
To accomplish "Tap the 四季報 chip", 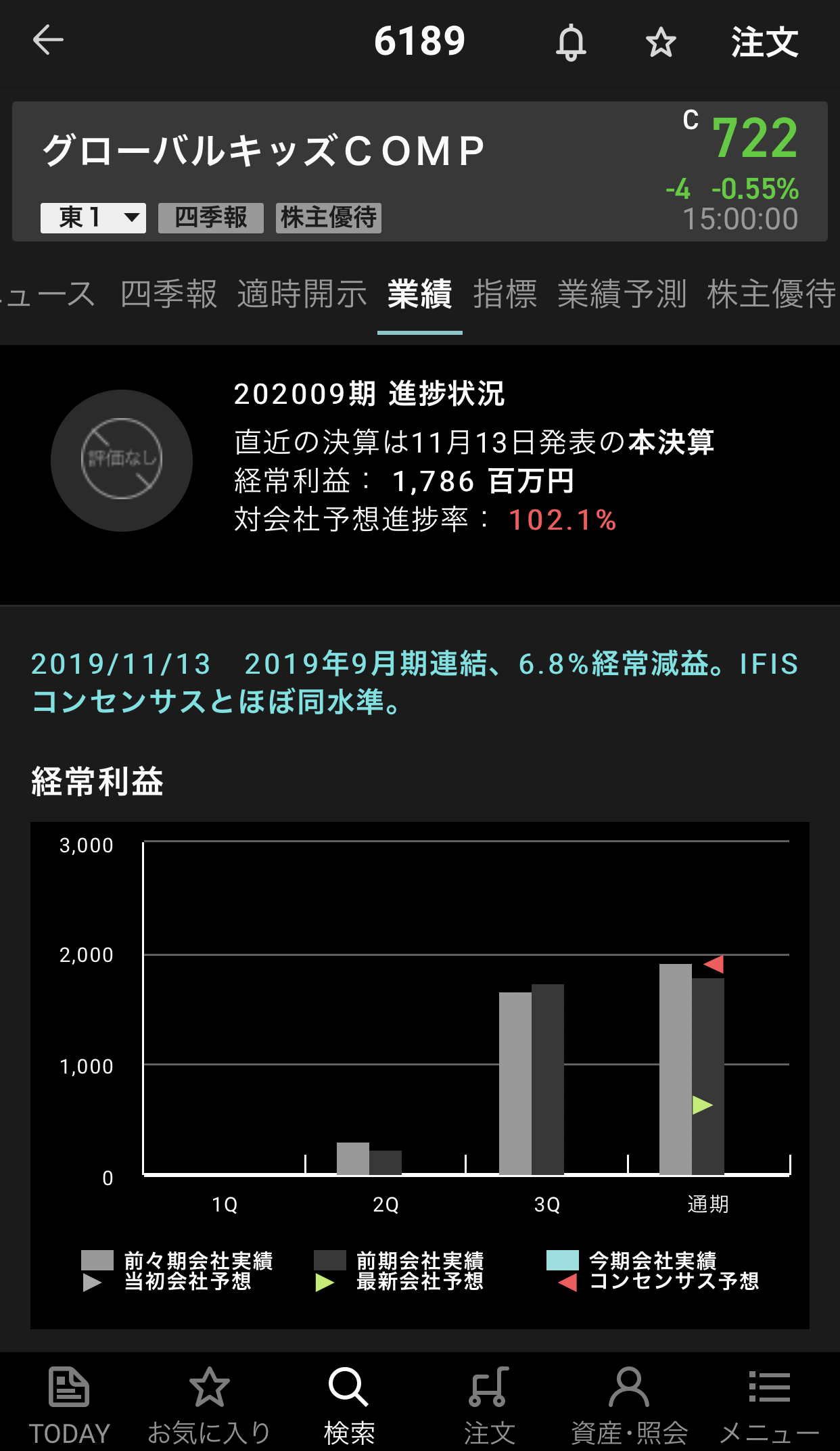I will (x=210, y=218).
